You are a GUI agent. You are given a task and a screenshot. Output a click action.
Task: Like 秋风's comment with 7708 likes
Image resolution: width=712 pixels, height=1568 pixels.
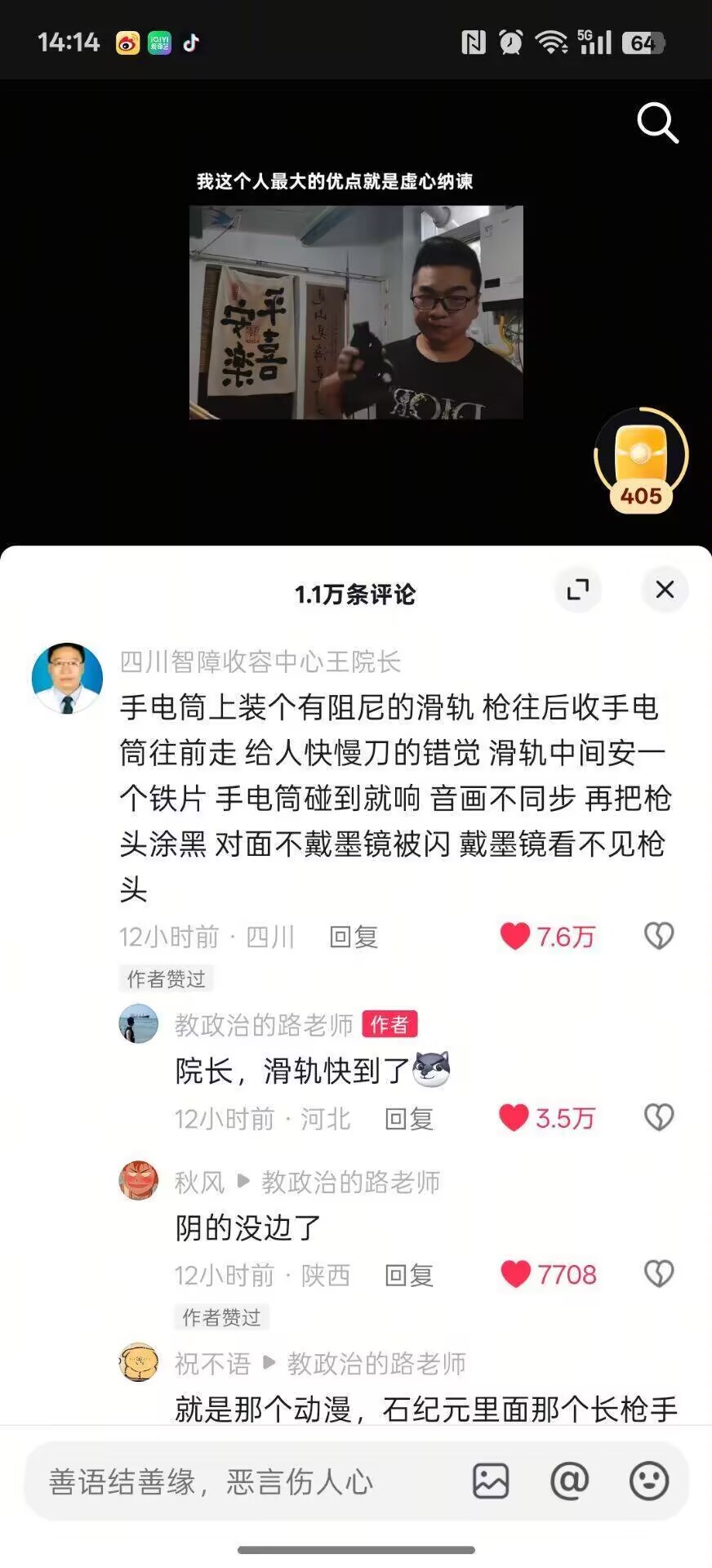click(x=515, y=1274)
